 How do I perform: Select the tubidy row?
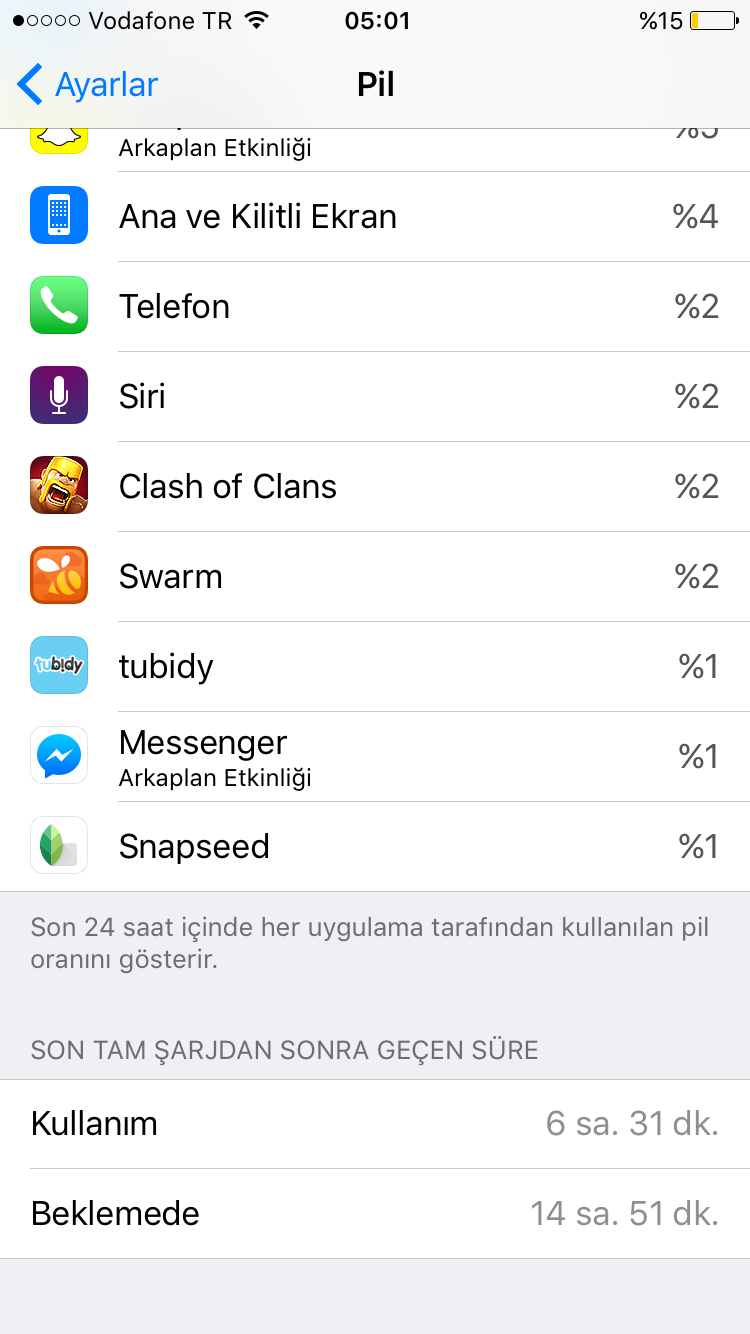coord(375,667)
